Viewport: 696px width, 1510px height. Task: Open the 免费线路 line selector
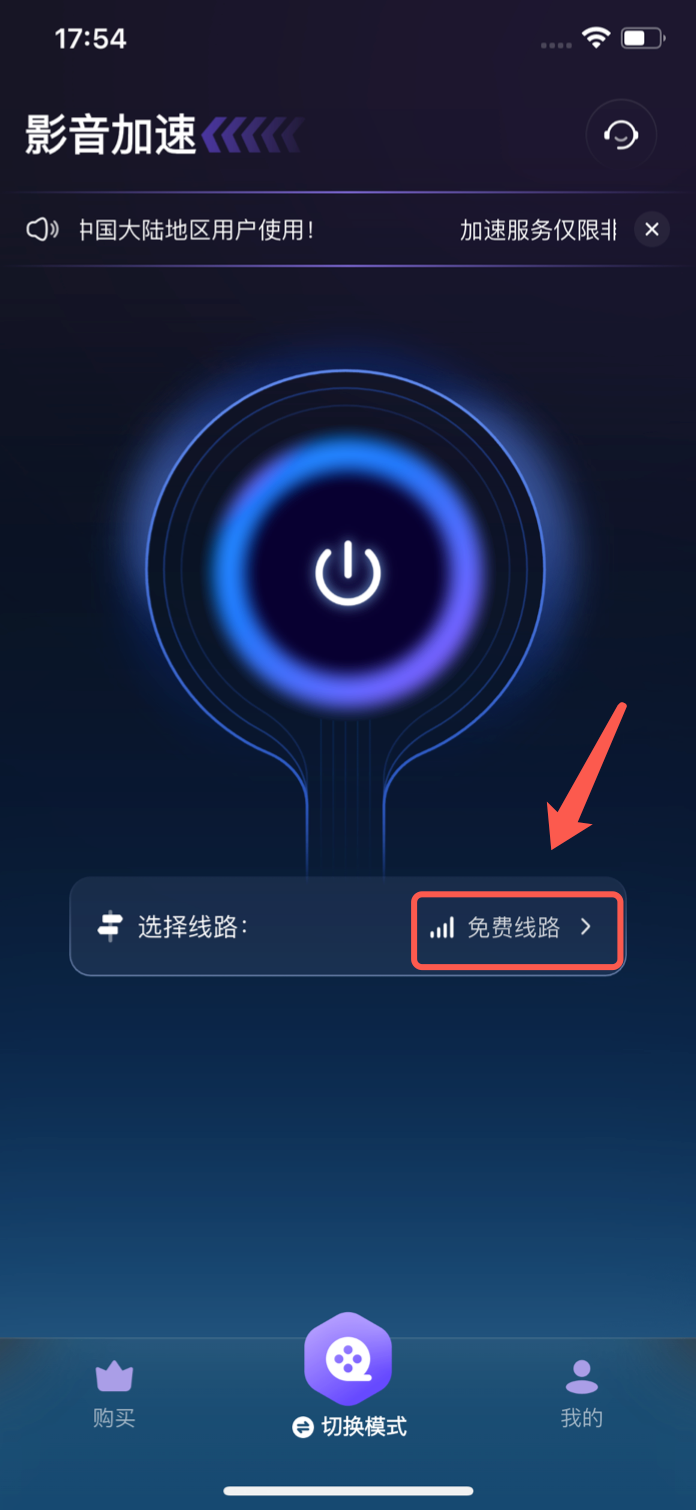pyautogui.click(x=517, y=928)
